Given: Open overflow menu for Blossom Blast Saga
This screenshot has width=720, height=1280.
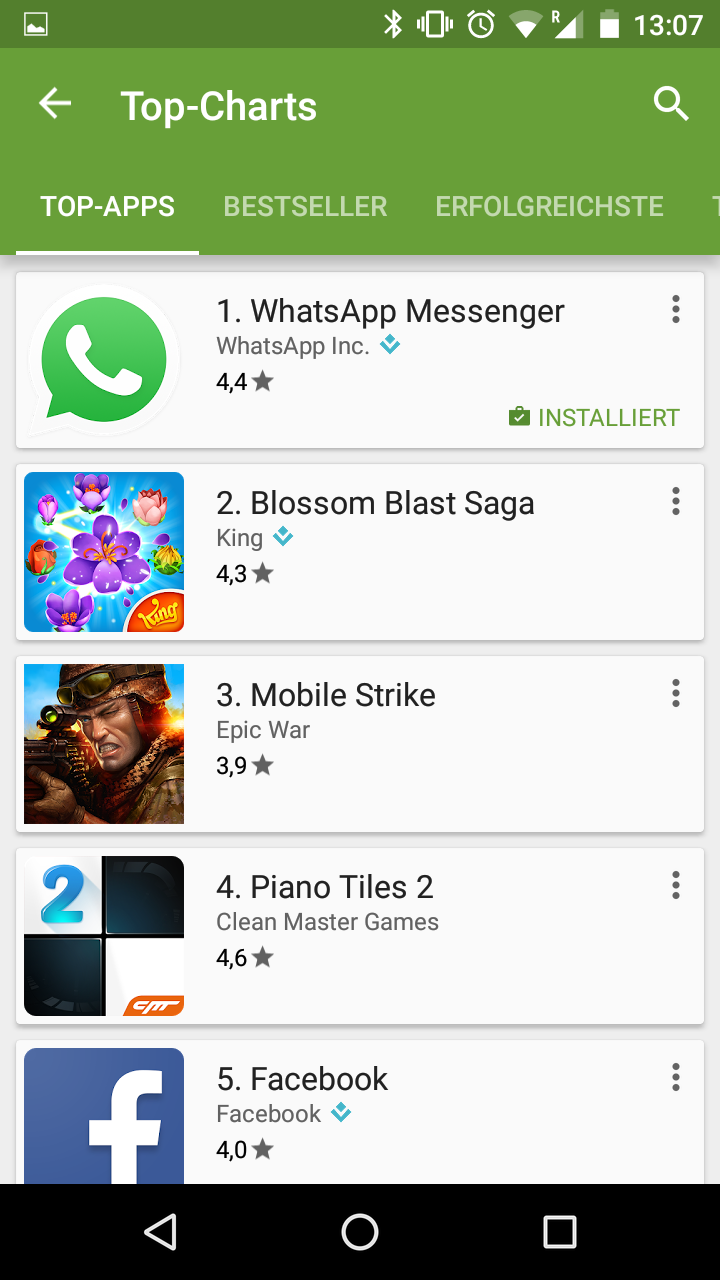Looking at the screenshot, I should pyautogui.click(x=676, y=501).
